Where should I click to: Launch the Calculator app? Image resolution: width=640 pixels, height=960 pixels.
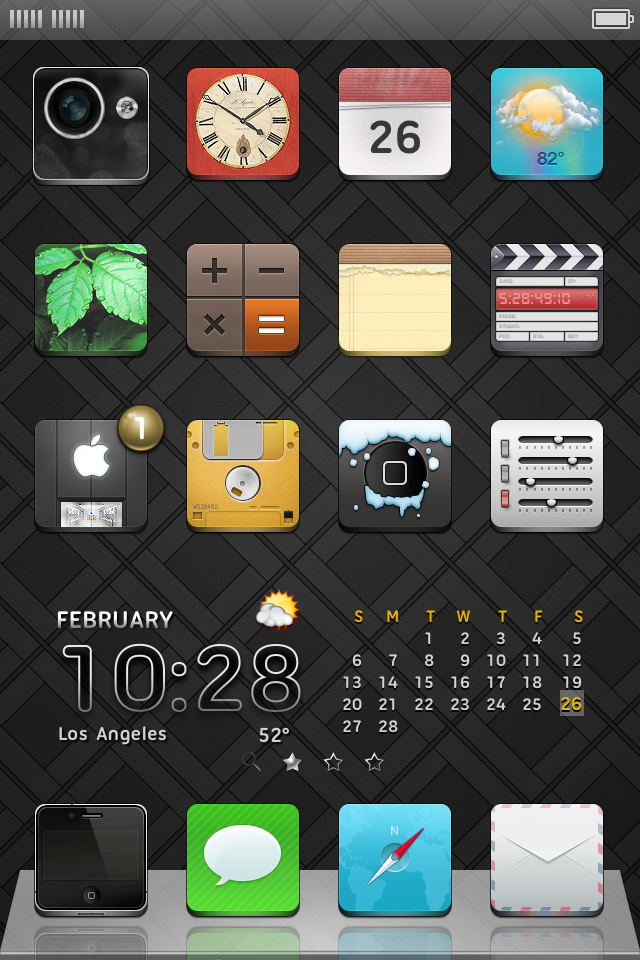[x=243, y=299]
